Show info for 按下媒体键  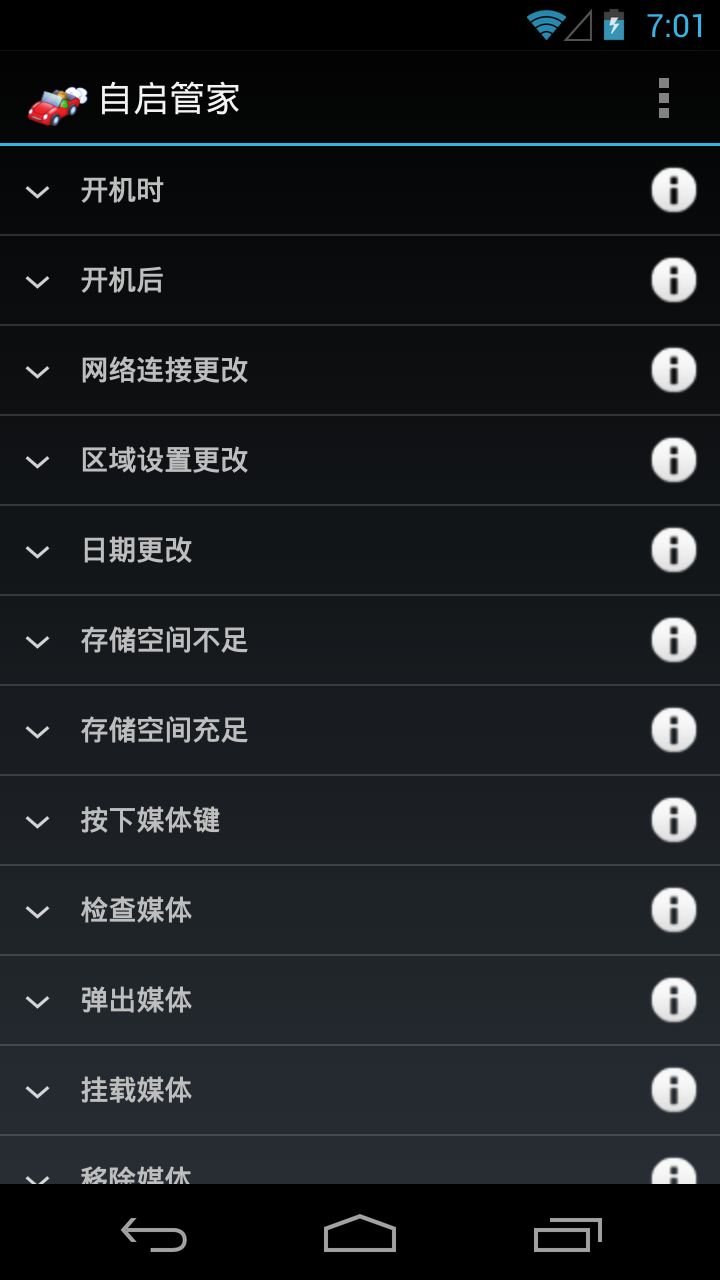pos(673,820)
